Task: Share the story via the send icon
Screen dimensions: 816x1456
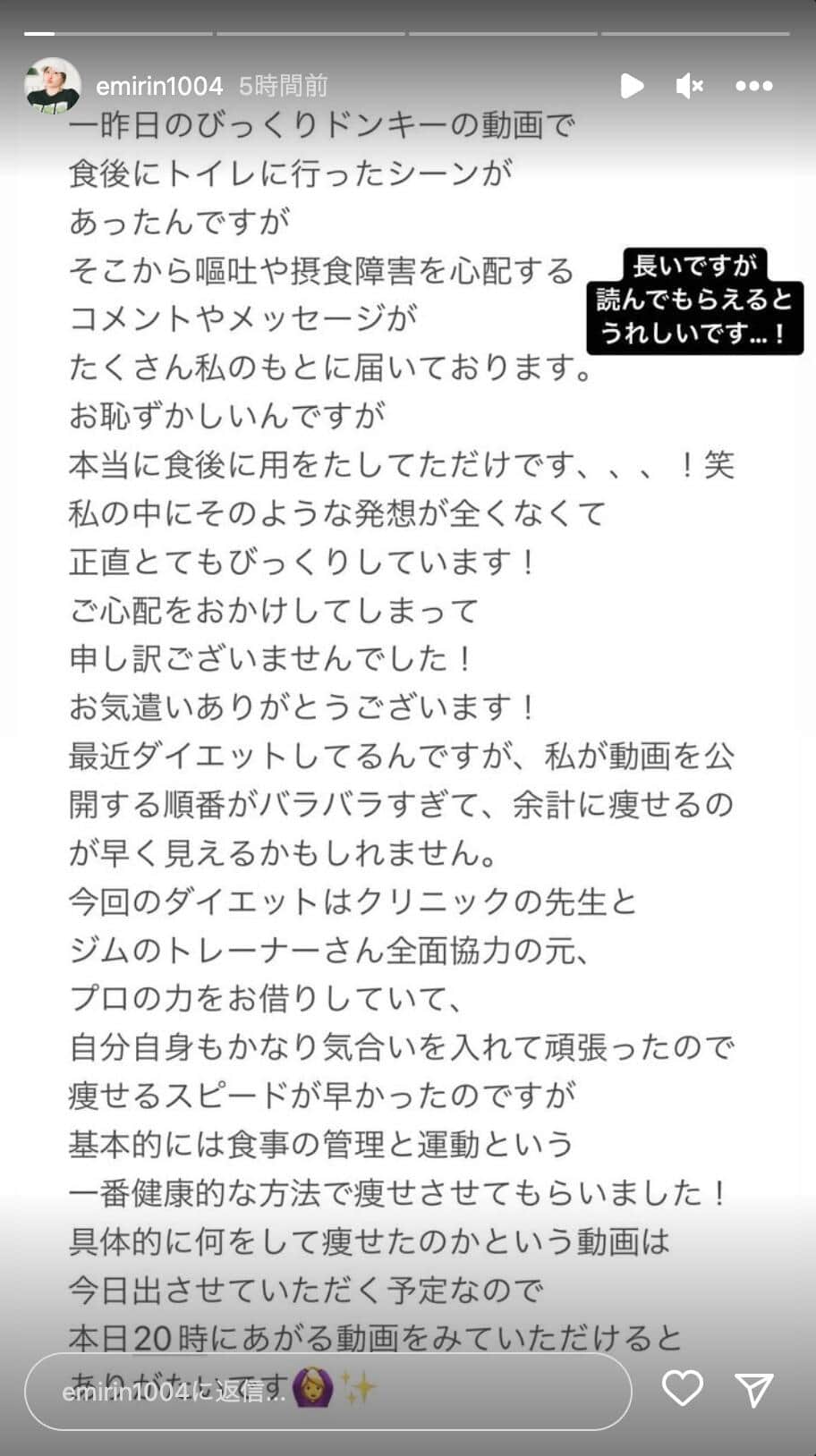Action: pyautogui.click(x=753, y=1389)
